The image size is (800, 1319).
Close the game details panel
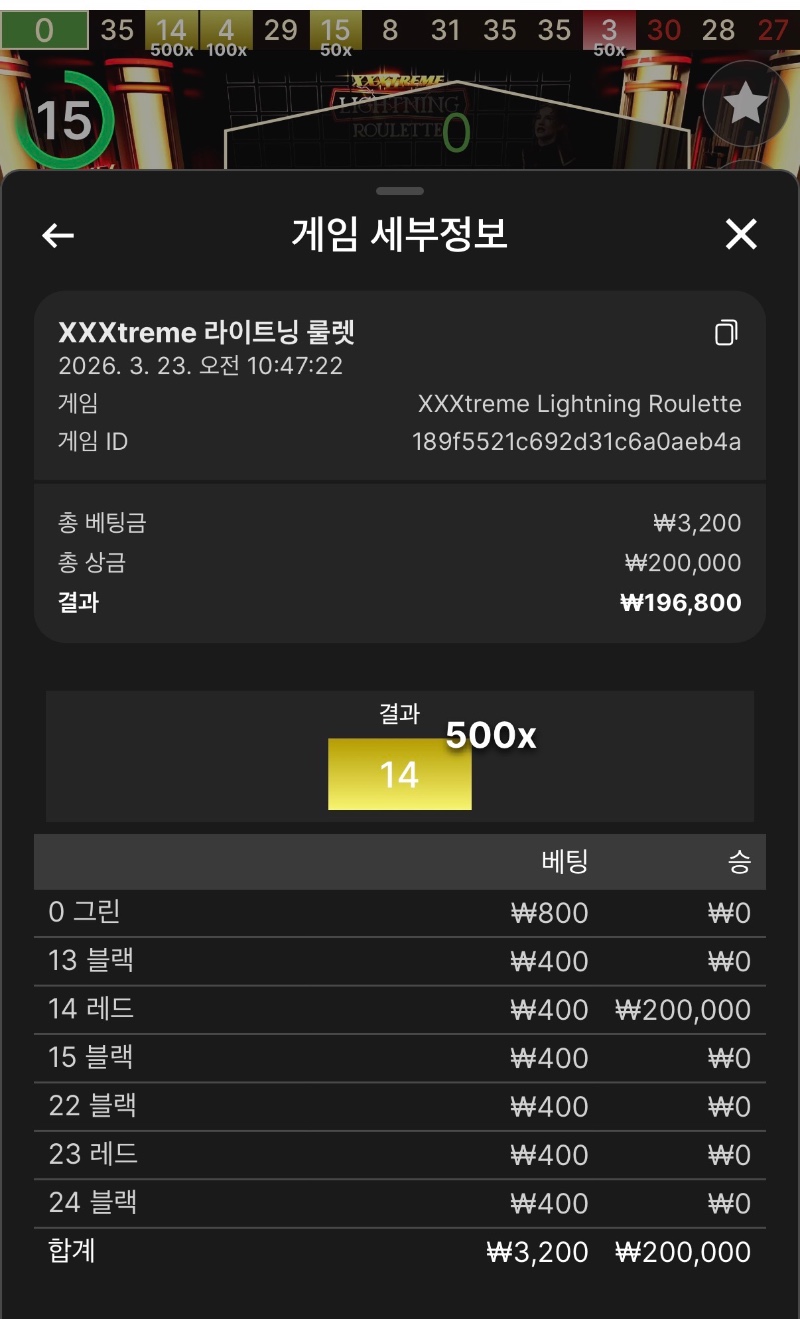pos(741,234)
